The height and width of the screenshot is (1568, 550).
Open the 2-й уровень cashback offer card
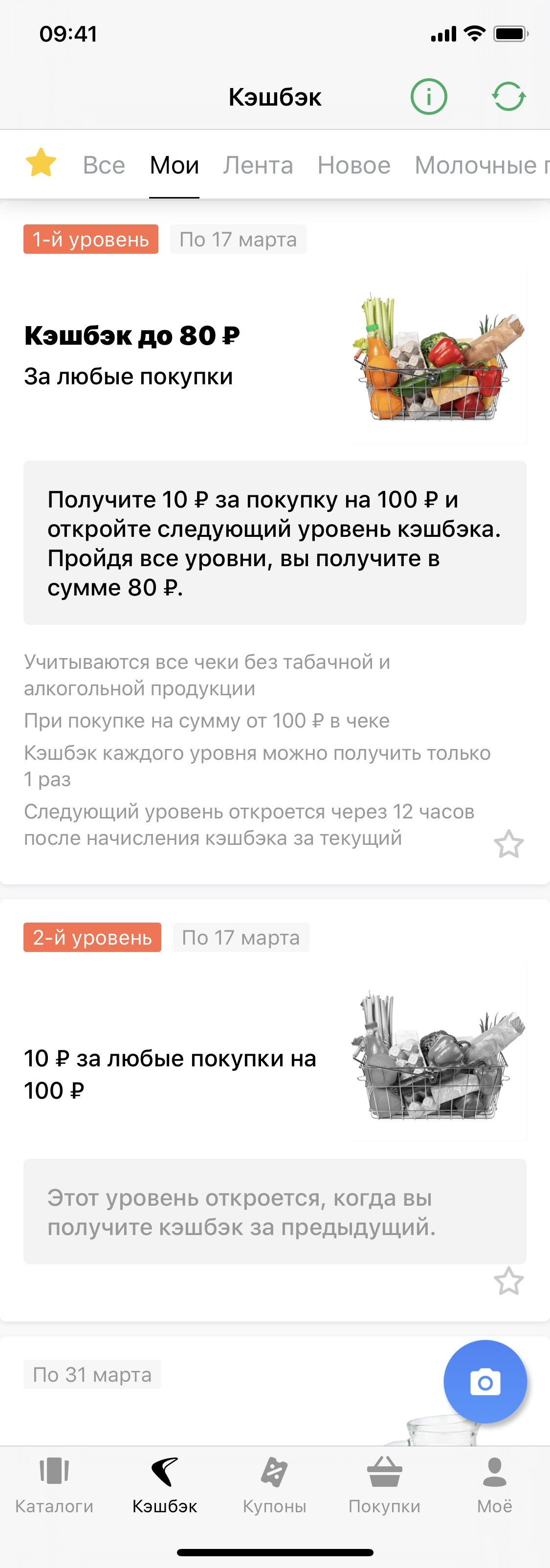coord(182,1074)
